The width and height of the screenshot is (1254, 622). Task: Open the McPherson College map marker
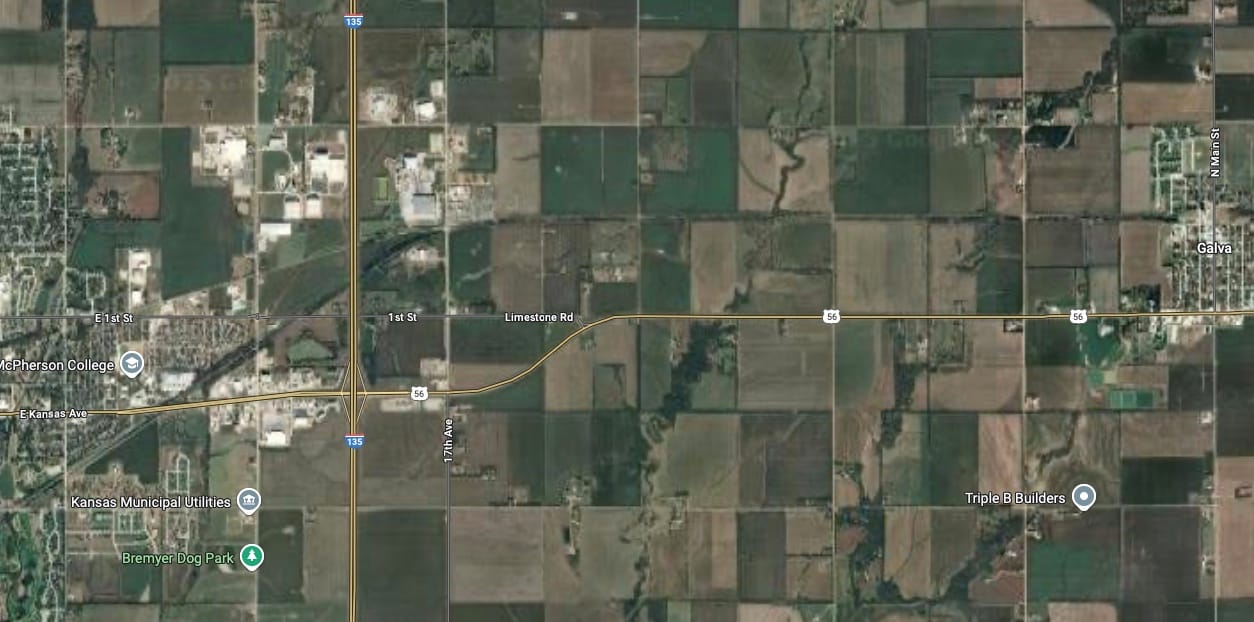pos(131,364)
